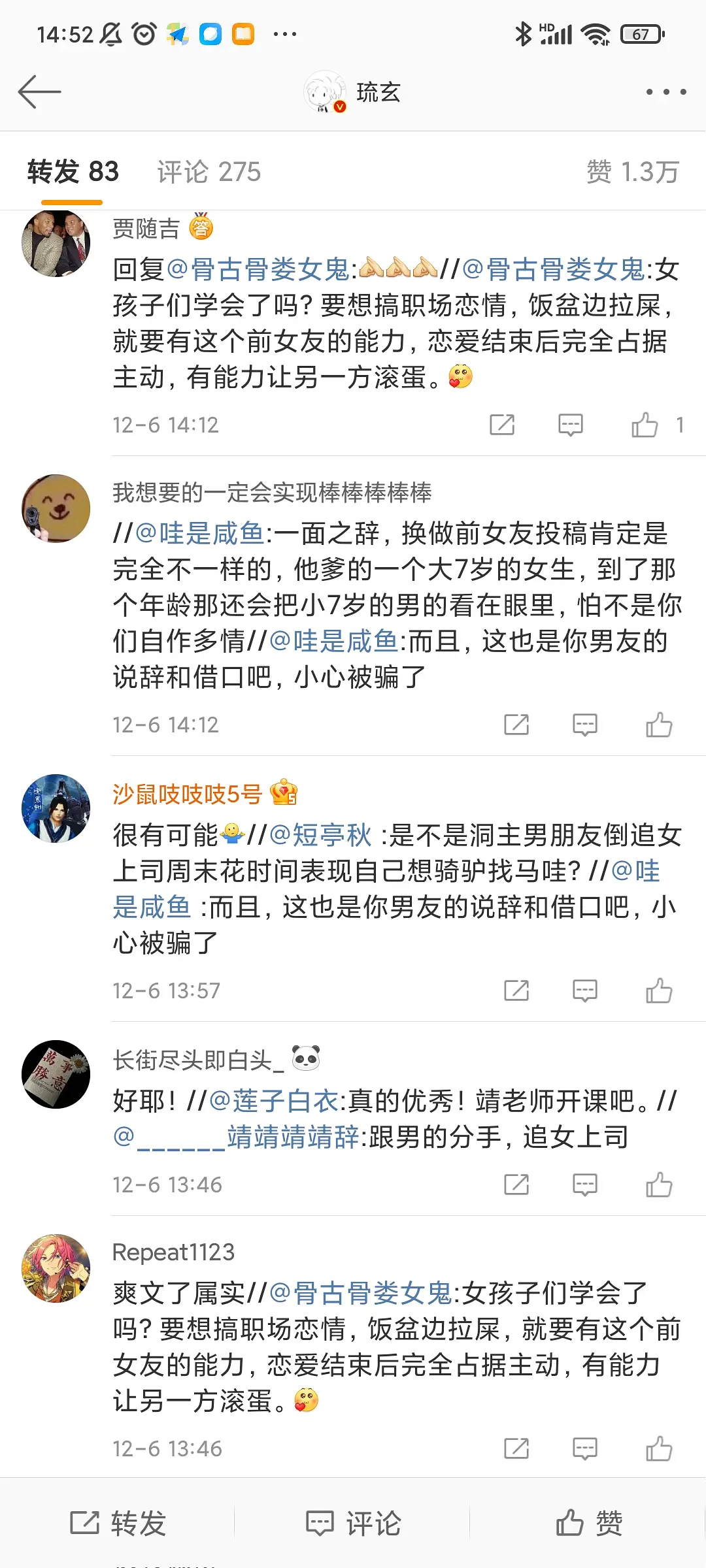Open the @莲子白衣 mention link

[273, 1101]
